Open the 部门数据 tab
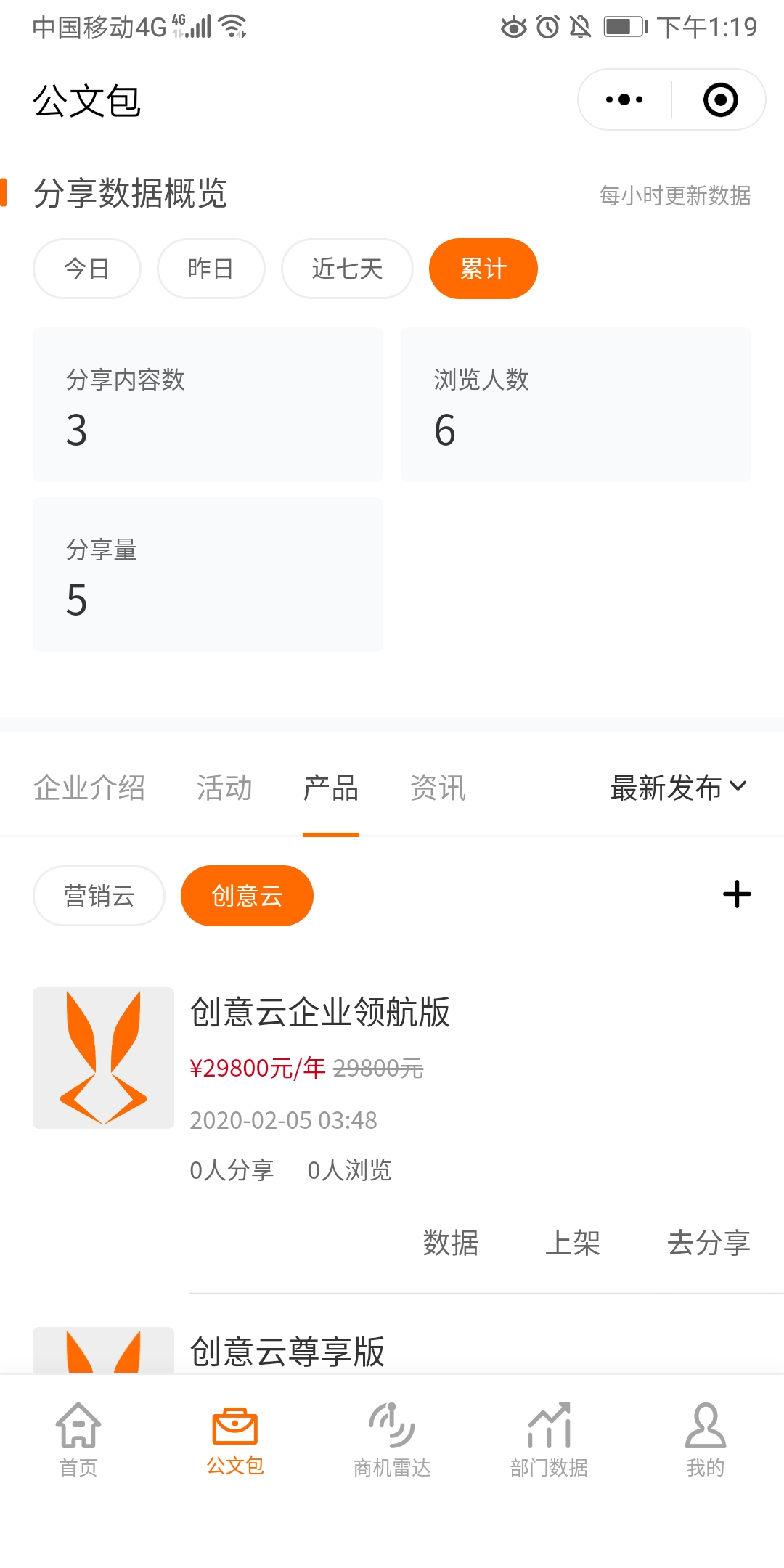This screenshot has width=784, height=1568. (549, 1440)
